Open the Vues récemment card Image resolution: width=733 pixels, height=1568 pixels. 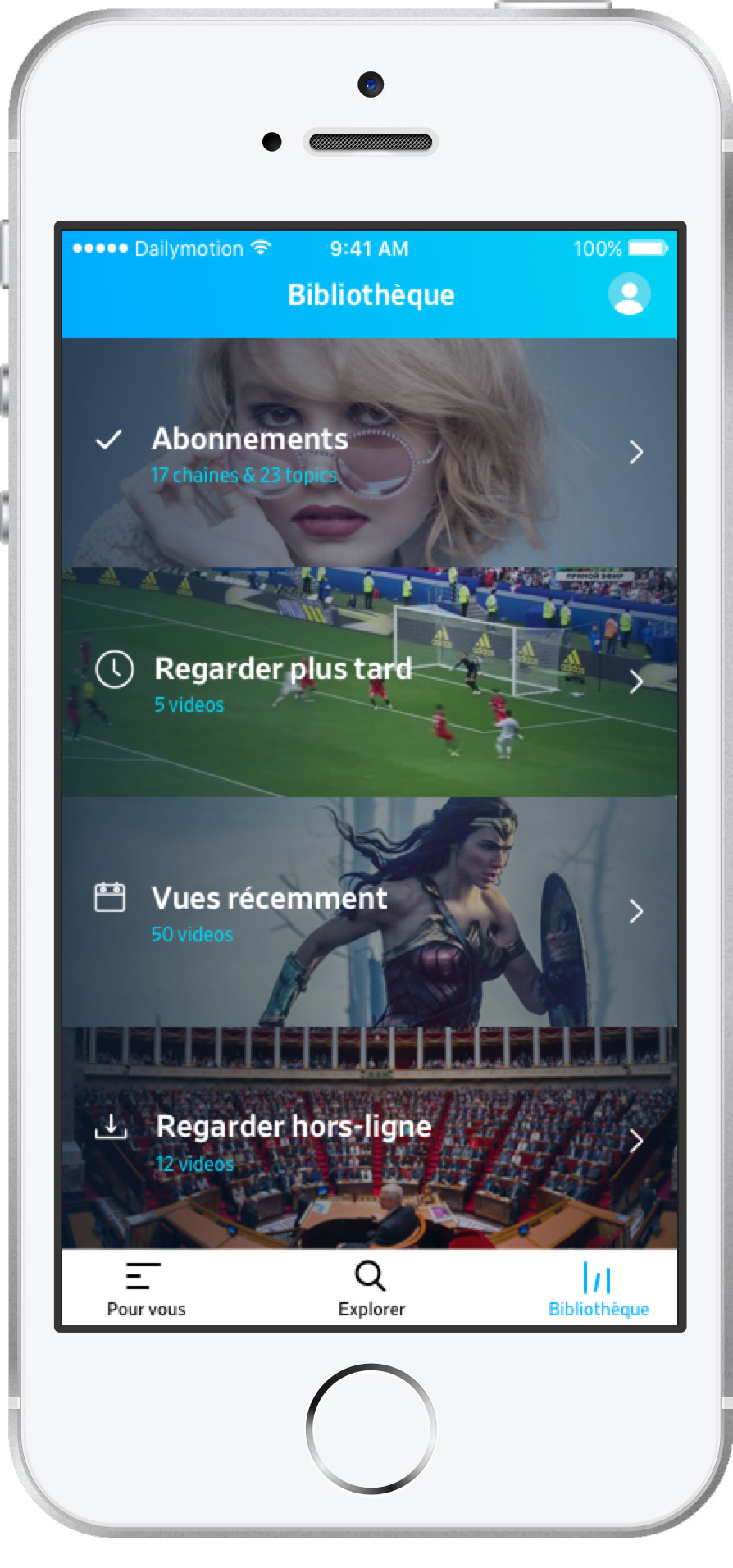(x=370, y=912)
